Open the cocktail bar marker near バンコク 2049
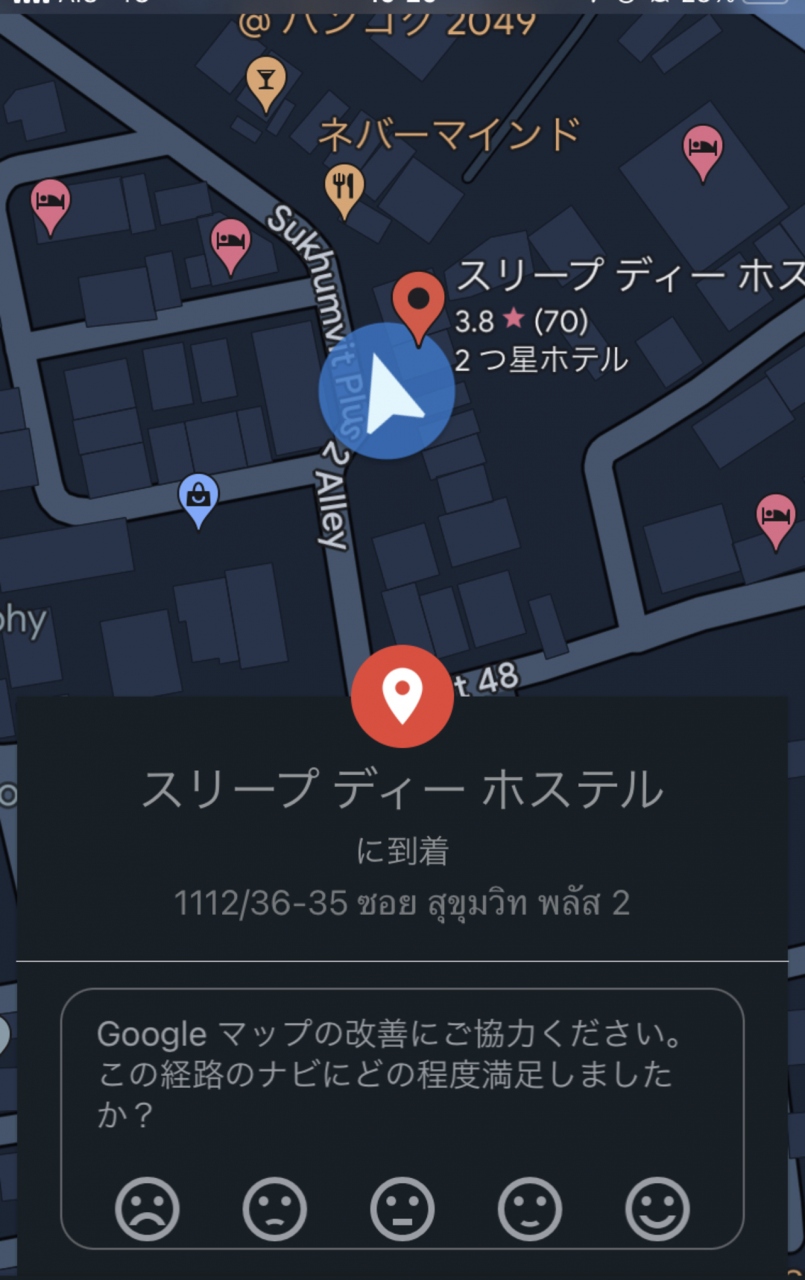 [265, 80]
